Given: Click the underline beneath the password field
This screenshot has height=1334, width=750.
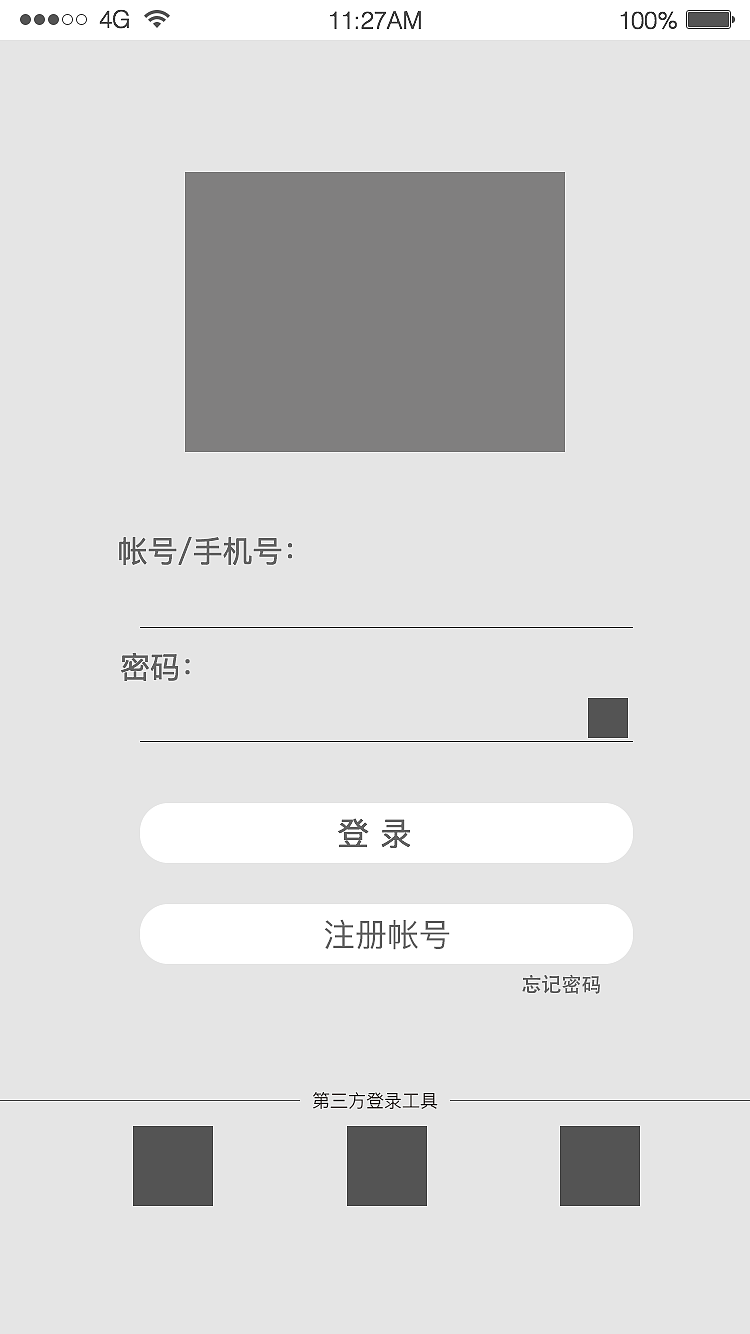Looking at the screenshot, I should coord(386,742).
